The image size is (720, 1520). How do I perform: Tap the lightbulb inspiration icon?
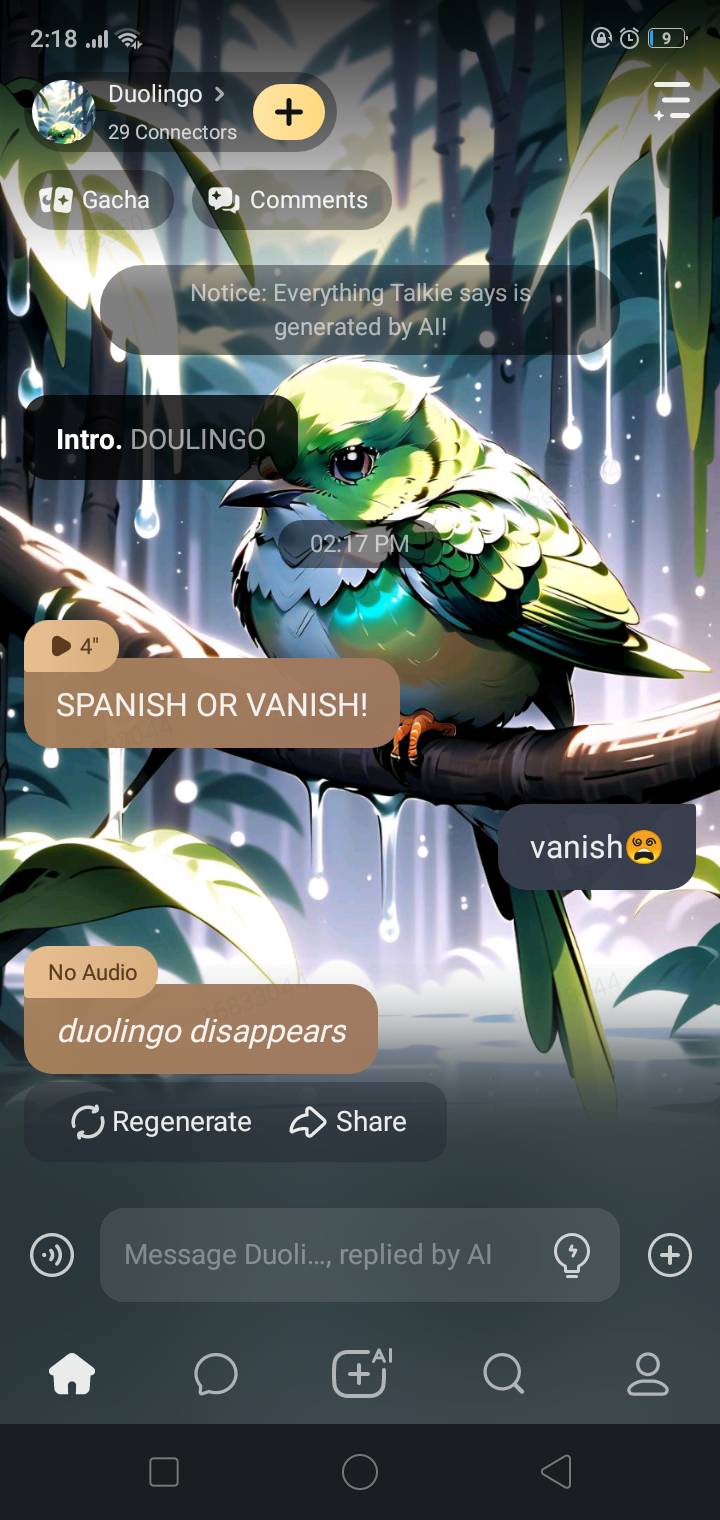(x=572, y=1255)
